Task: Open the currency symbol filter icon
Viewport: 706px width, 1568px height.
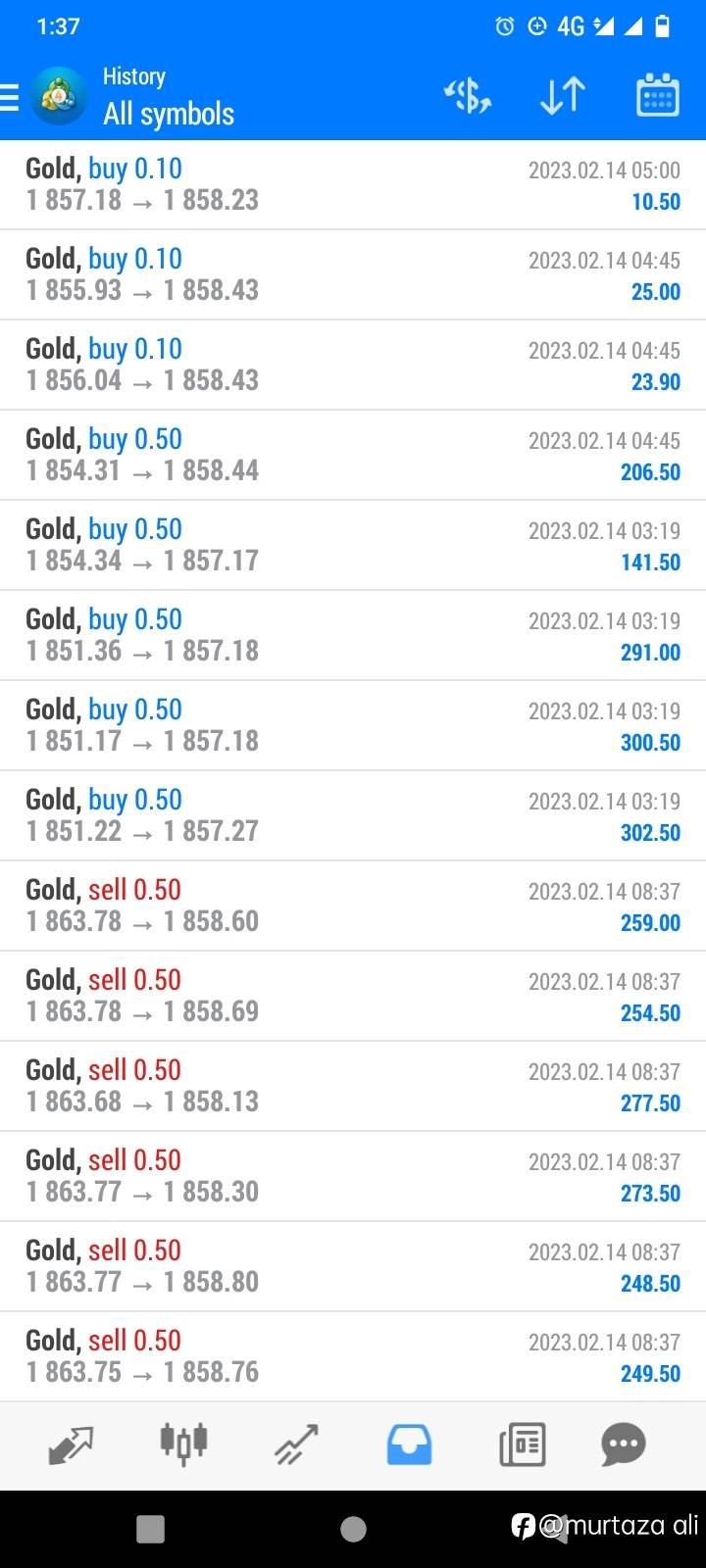Action: (x=468, y=95)
